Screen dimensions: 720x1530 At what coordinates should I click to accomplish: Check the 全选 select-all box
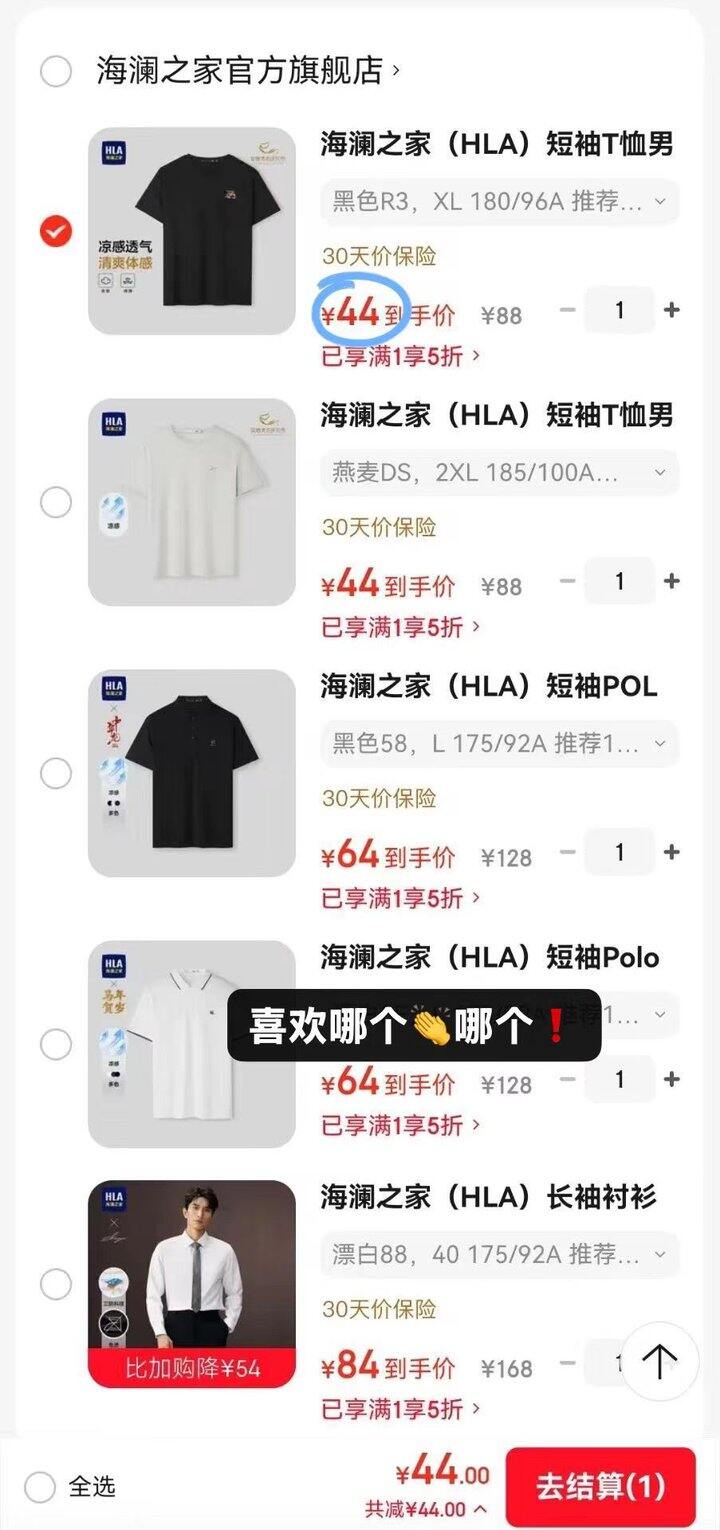pyautogui.click(x=40, y=1487)
